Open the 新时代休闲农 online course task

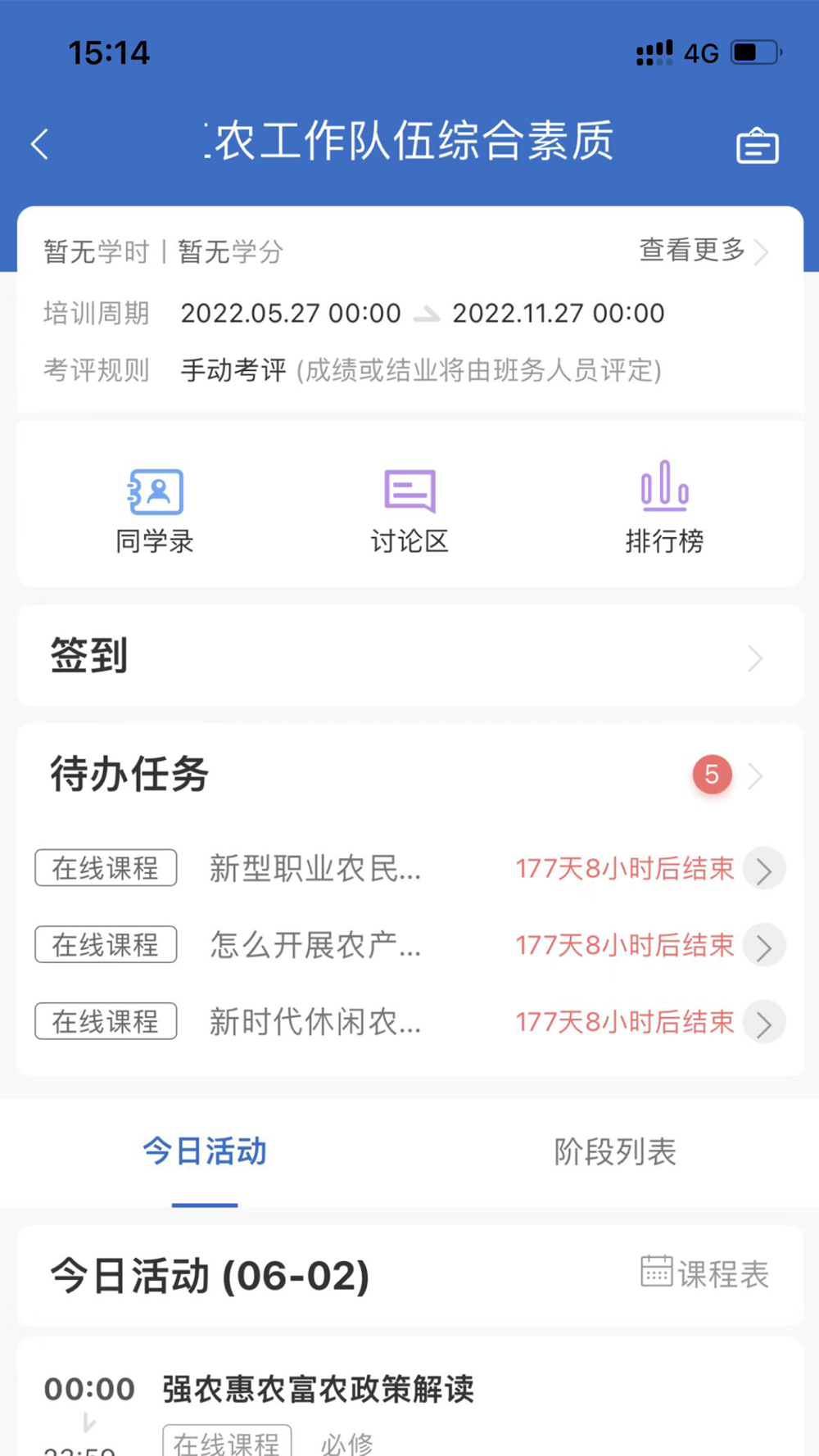[409, 1022]
